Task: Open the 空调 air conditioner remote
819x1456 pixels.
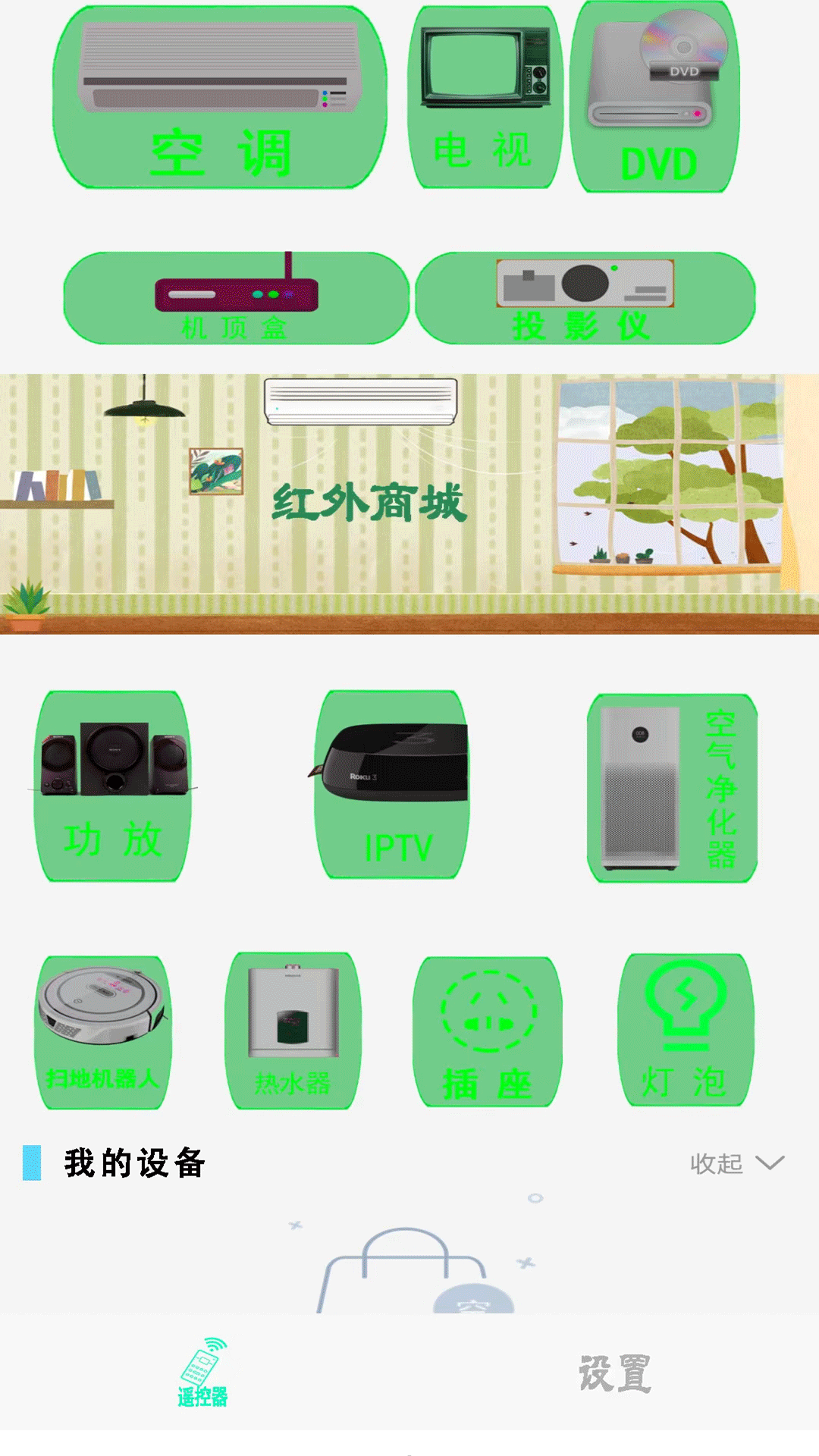Action: click(220, 97)
